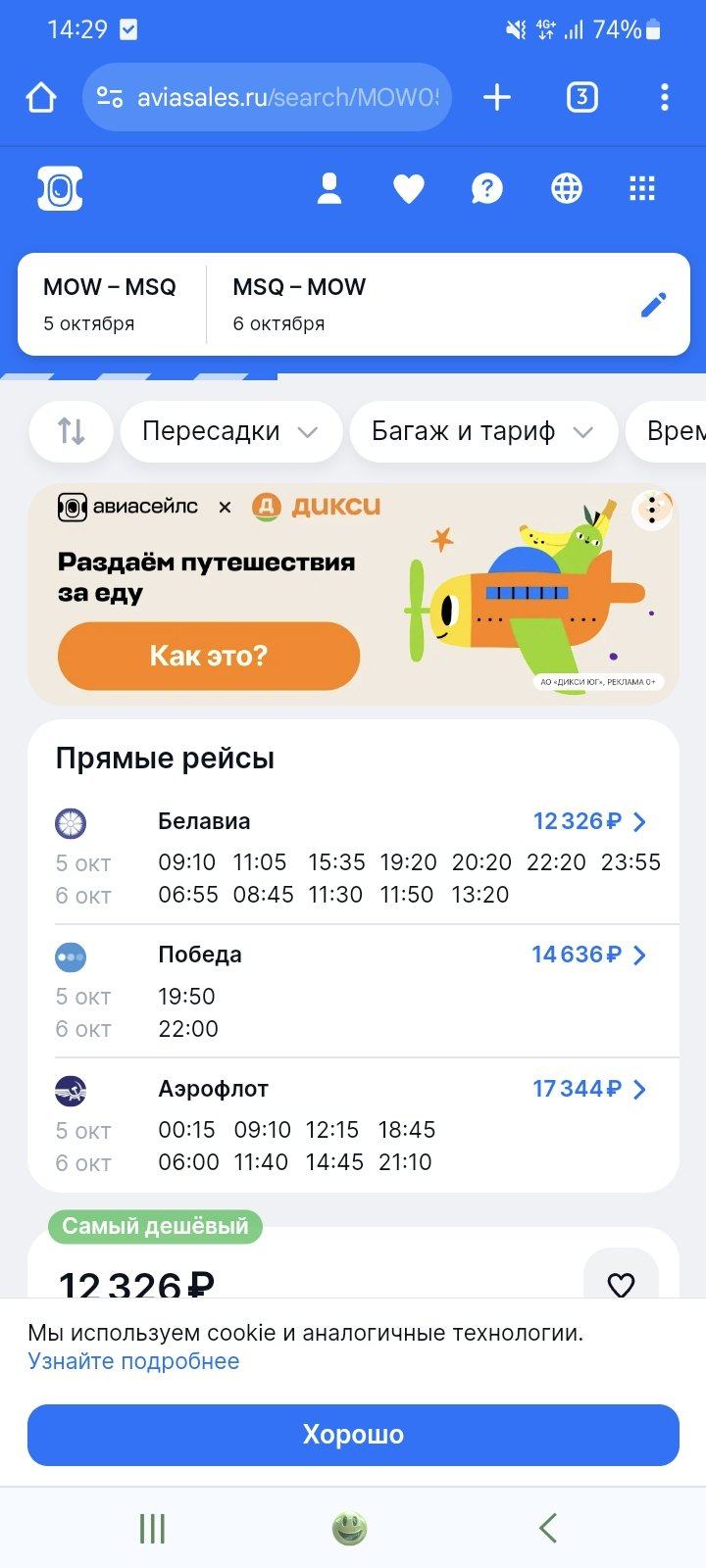Screen dimensions: 706x1568
Task: Expand the Багаж и тариф filter
Action: pos(482,431)
